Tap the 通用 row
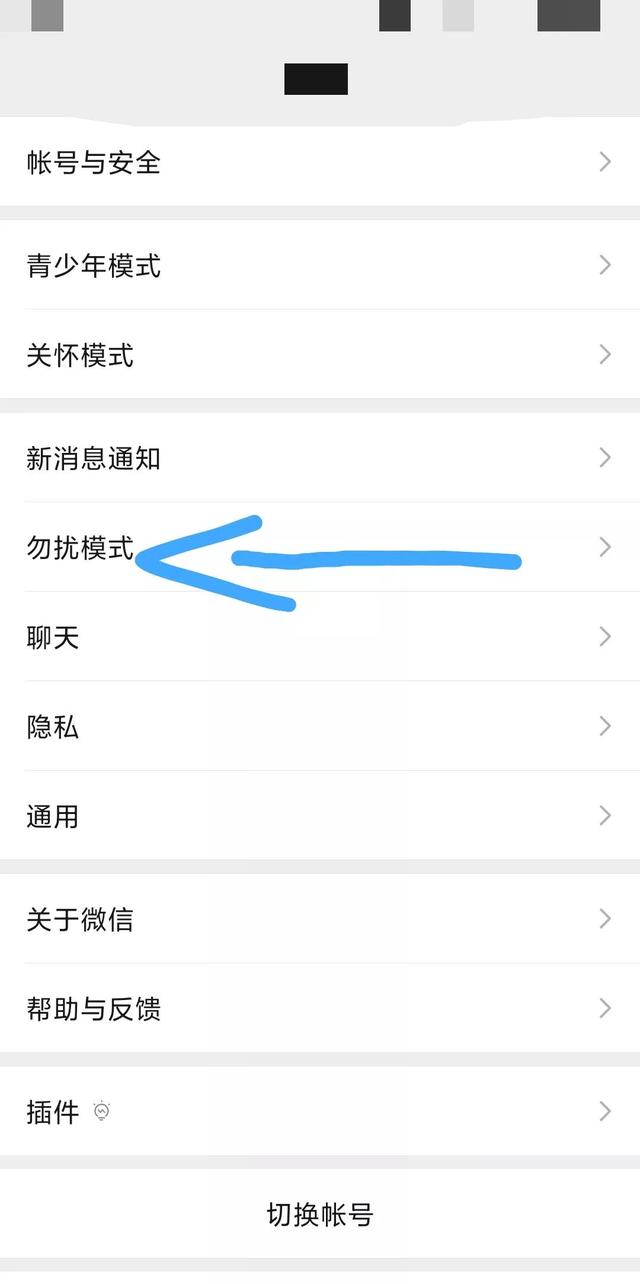The width and height of the screenshot is (640, 1284). (320, 815)
